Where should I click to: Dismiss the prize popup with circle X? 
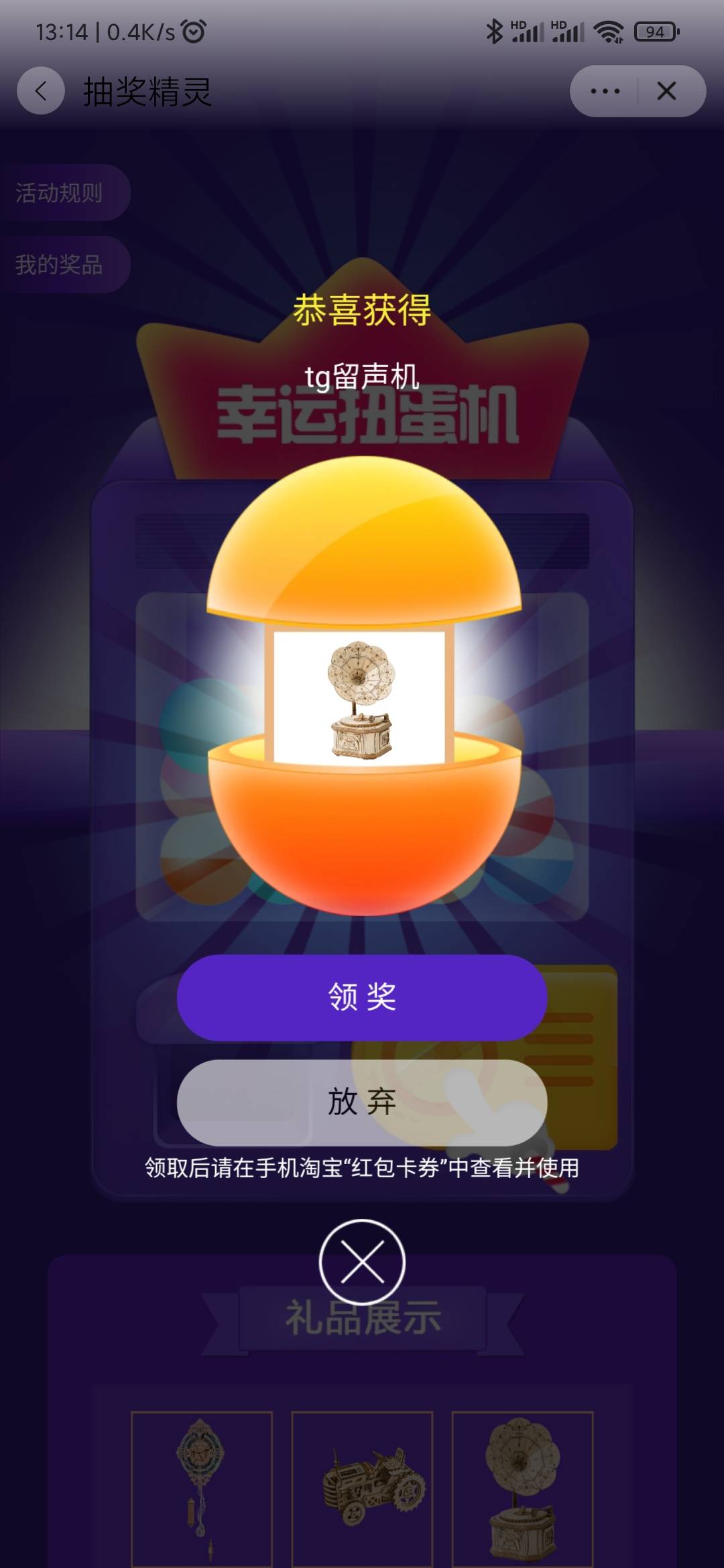[362, 1262]
